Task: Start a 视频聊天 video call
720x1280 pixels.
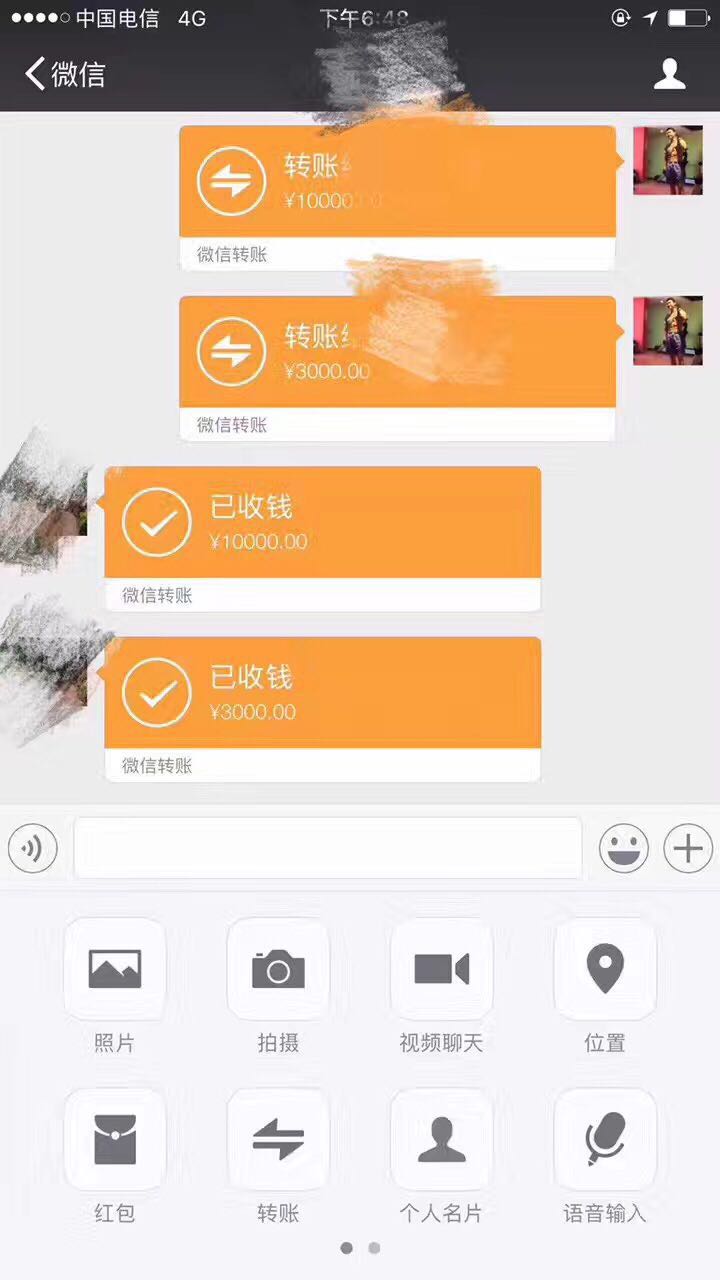Action: click(441, 969)
